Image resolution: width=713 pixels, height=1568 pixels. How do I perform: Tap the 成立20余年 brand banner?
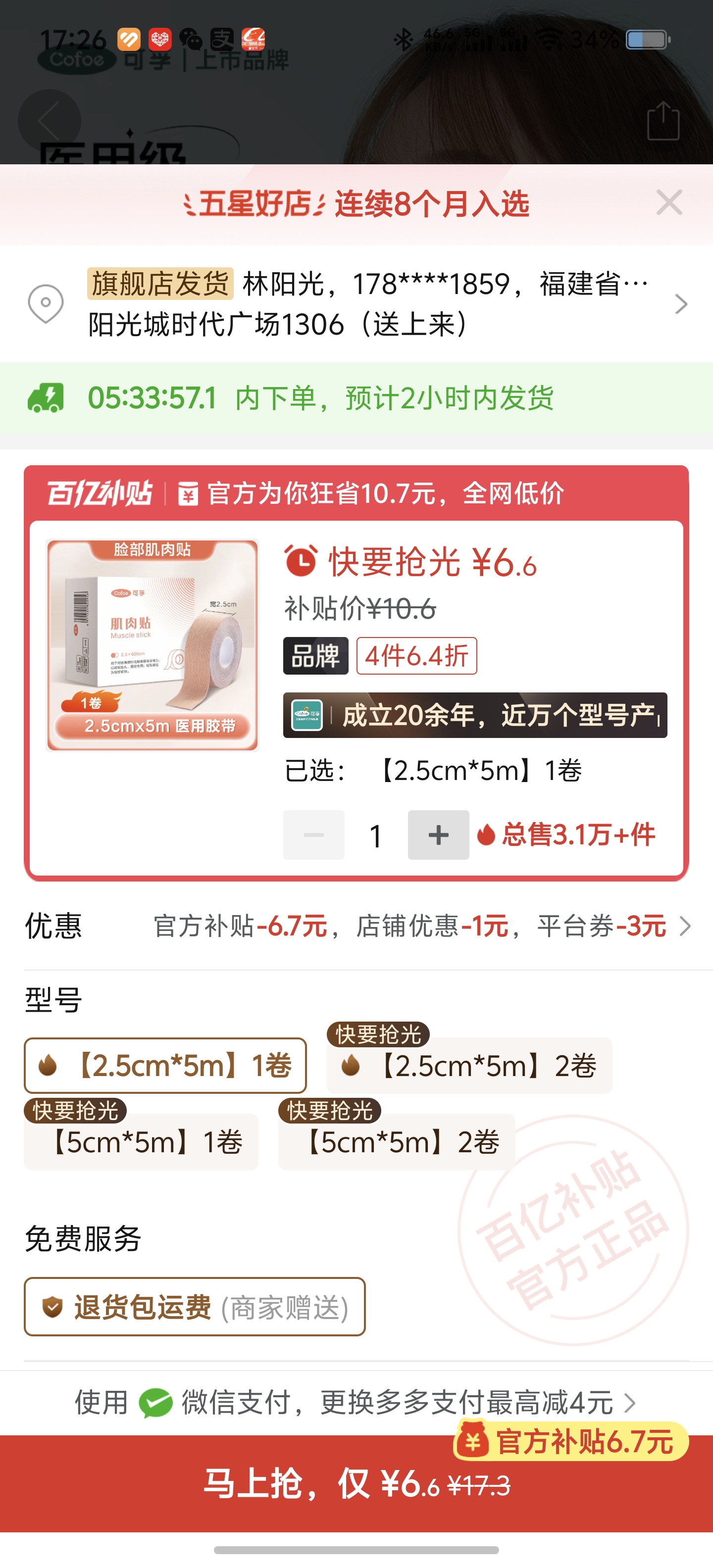coord(475,715)
